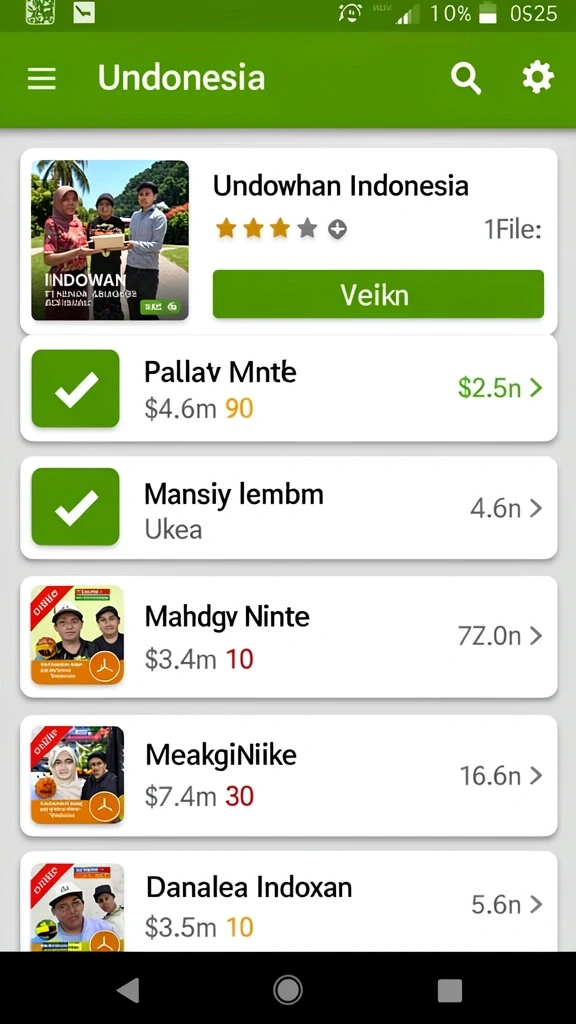Select the MeakgiNiike listing

click(x=289, y=775)
